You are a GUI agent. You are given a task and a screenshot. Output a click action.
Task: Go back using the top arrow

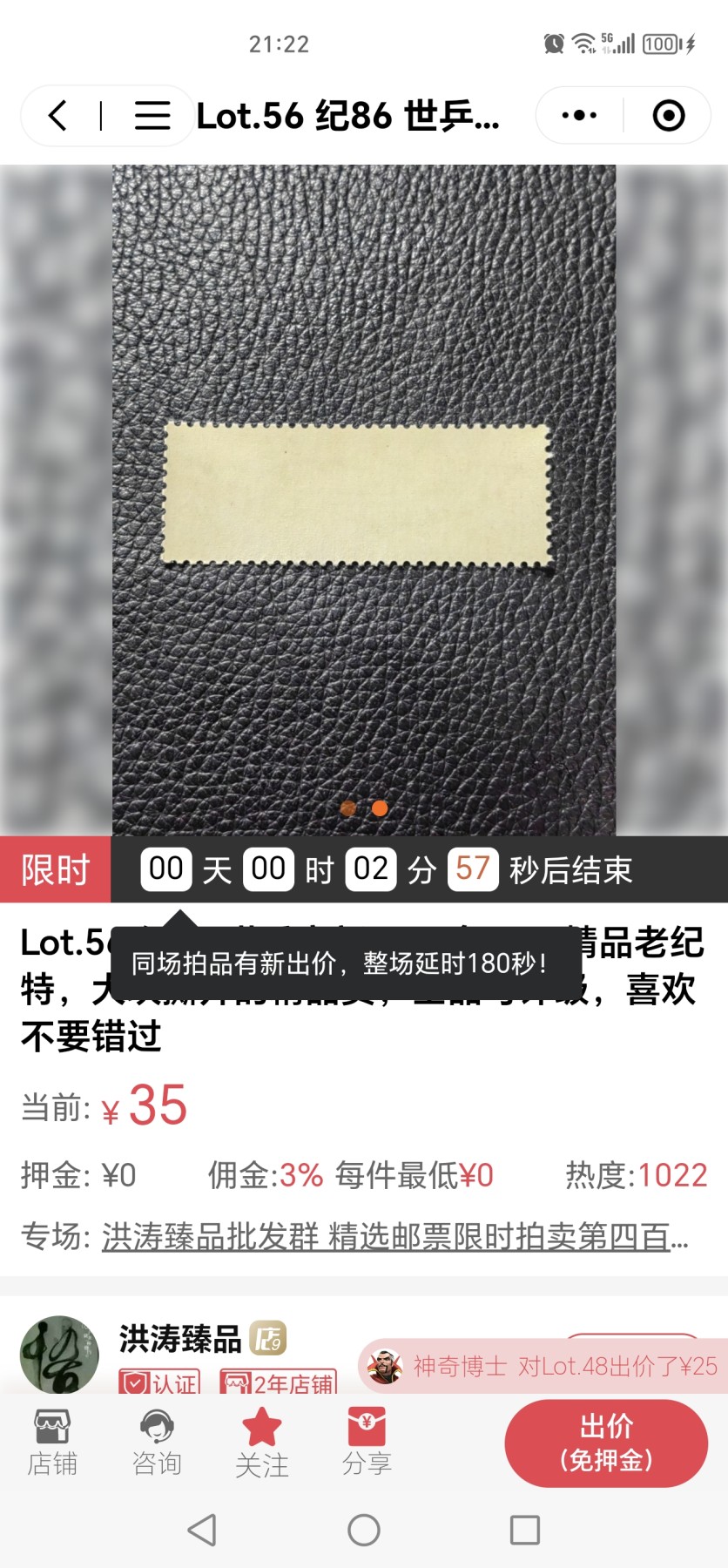(57, 116)
